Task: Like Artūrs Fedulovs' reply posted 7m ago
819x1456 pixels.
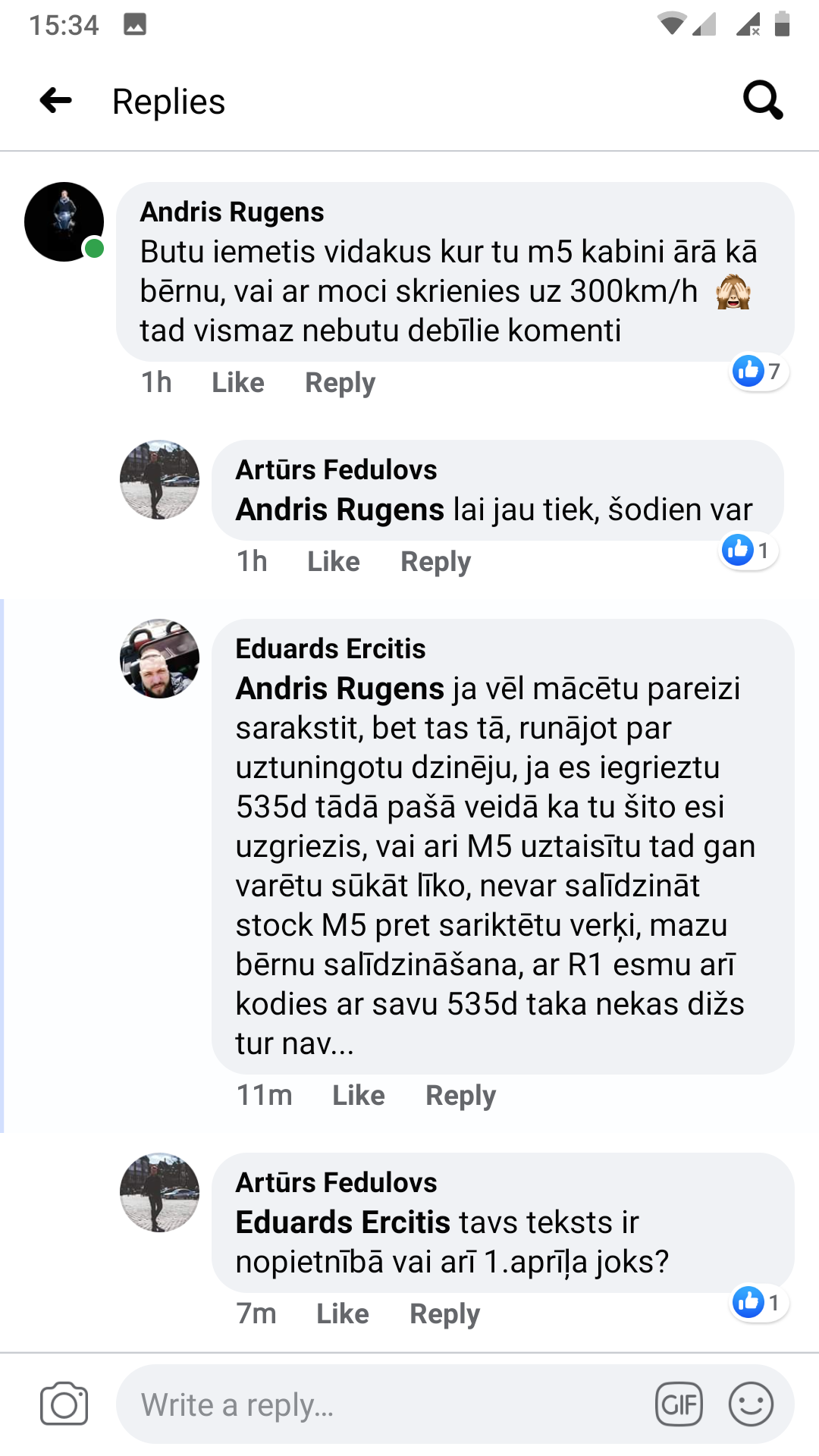Action: [342, 1314]
